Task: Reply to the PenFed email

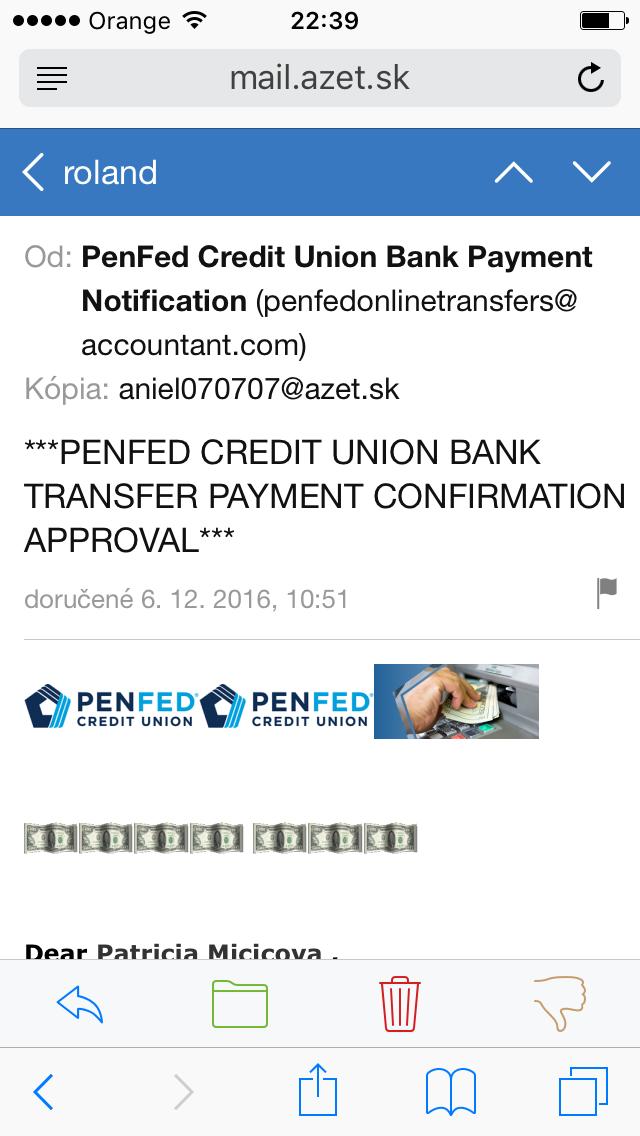Action: click(80, 1004)
